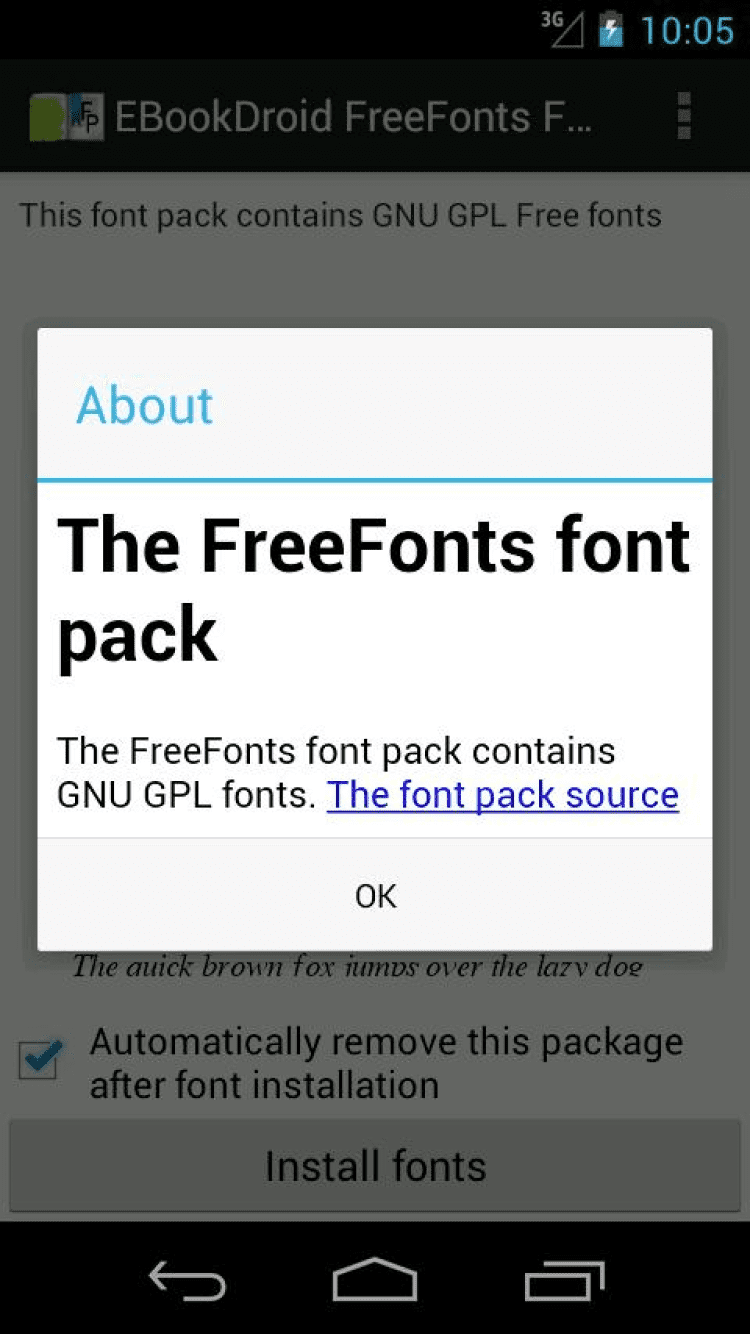Tap OK to close the About dialog

click(375, 895)
